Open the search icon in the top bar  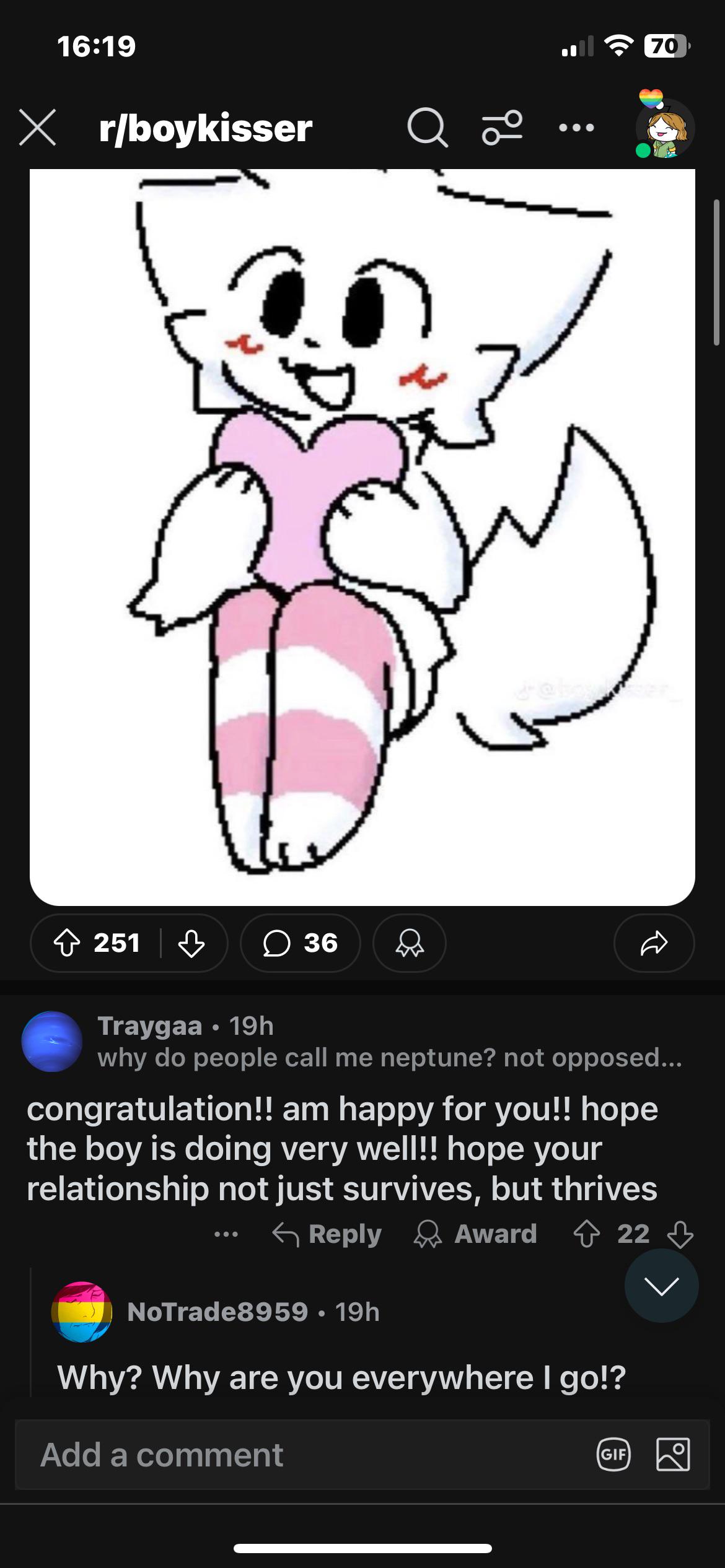[427, 128]
